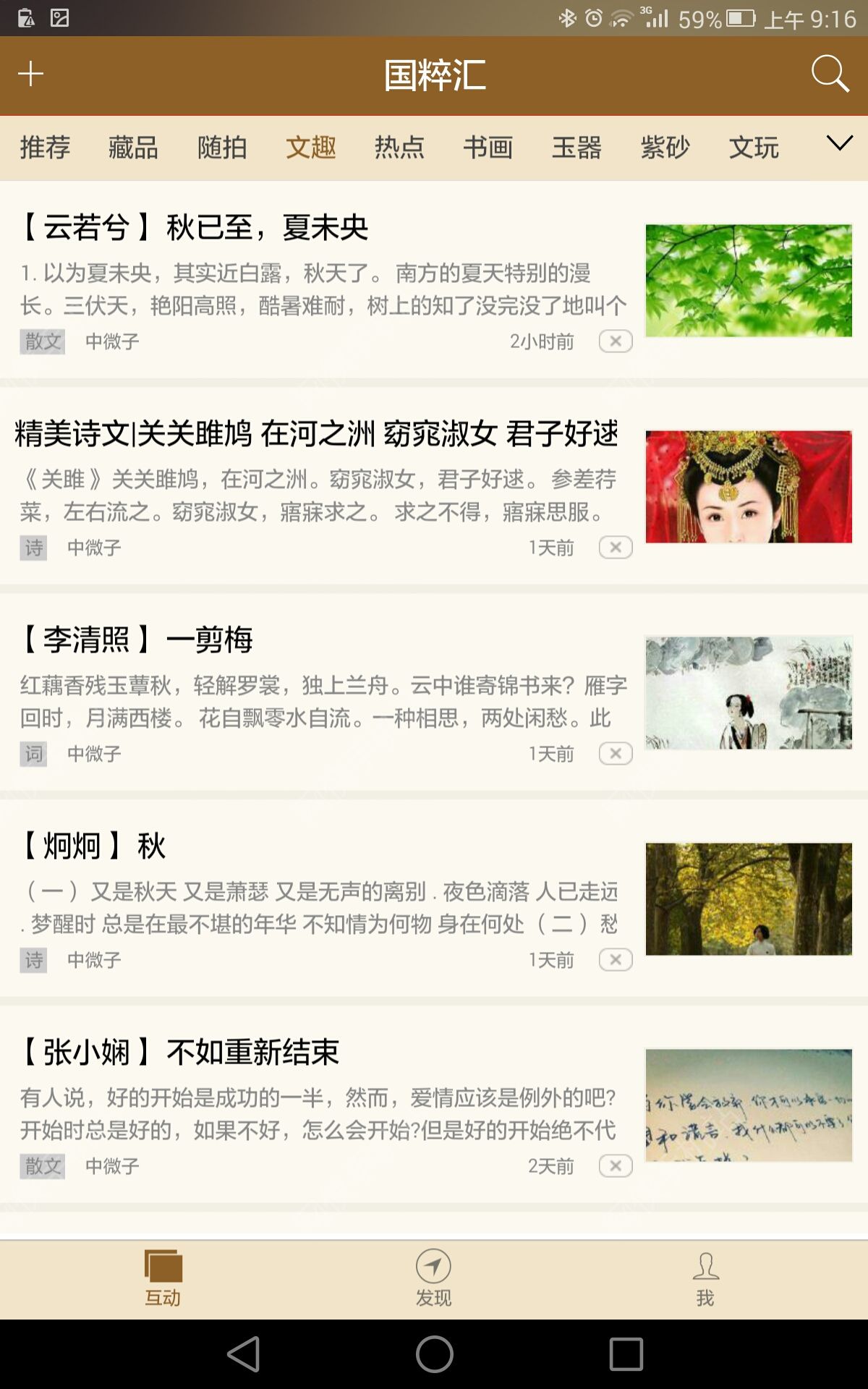The height and width of the screenshot is (1389, 868).
Task: Switch to the 推荐 tab
Action: click(x=45, y=148)
